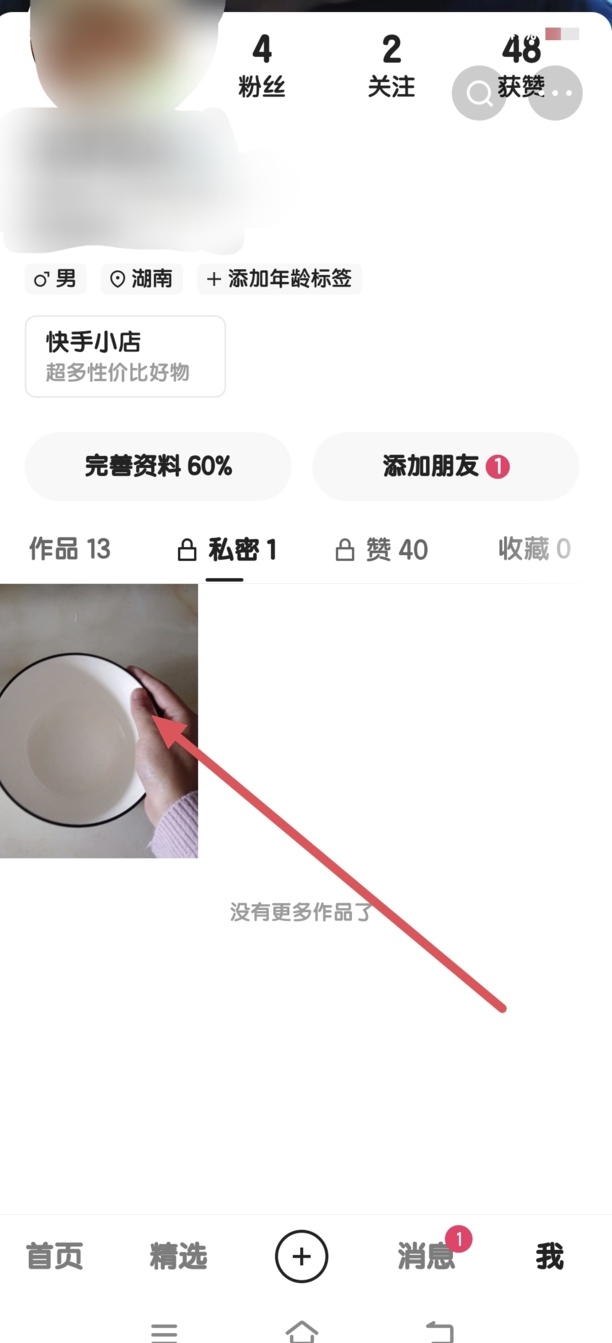612x1343 pixels.
Task: Tap the 粉丝 followers count
Action: (x=262, y=66)
